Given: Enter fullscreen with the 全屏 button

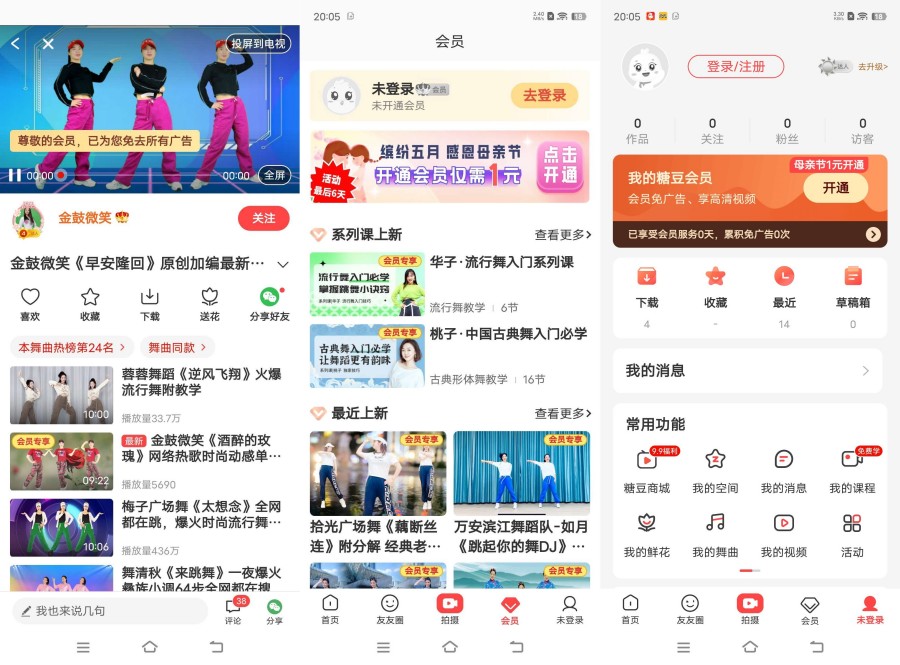Looking at the screenshot, I should coord(275,175).
